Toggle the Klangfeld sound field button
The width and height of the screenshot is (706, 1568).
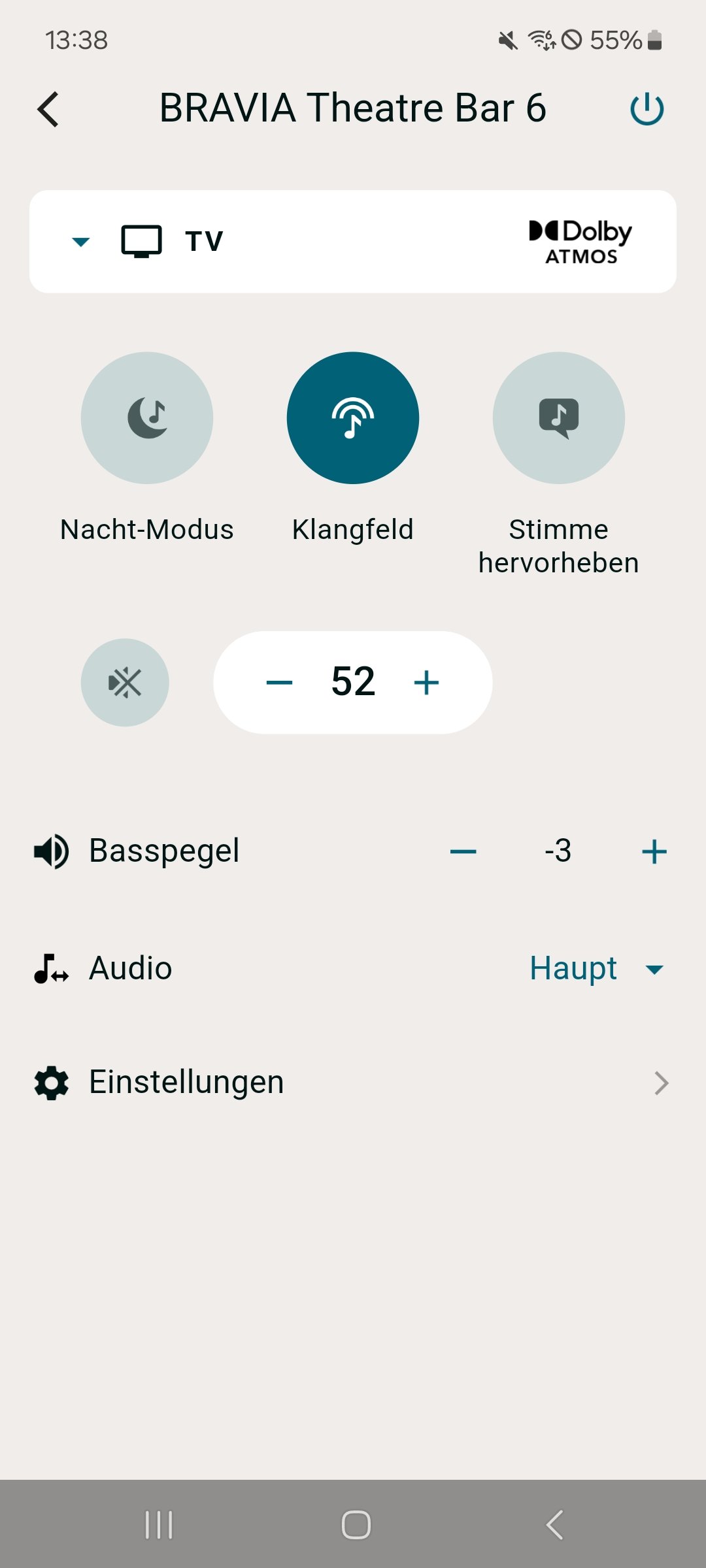(x=353, y=418)
